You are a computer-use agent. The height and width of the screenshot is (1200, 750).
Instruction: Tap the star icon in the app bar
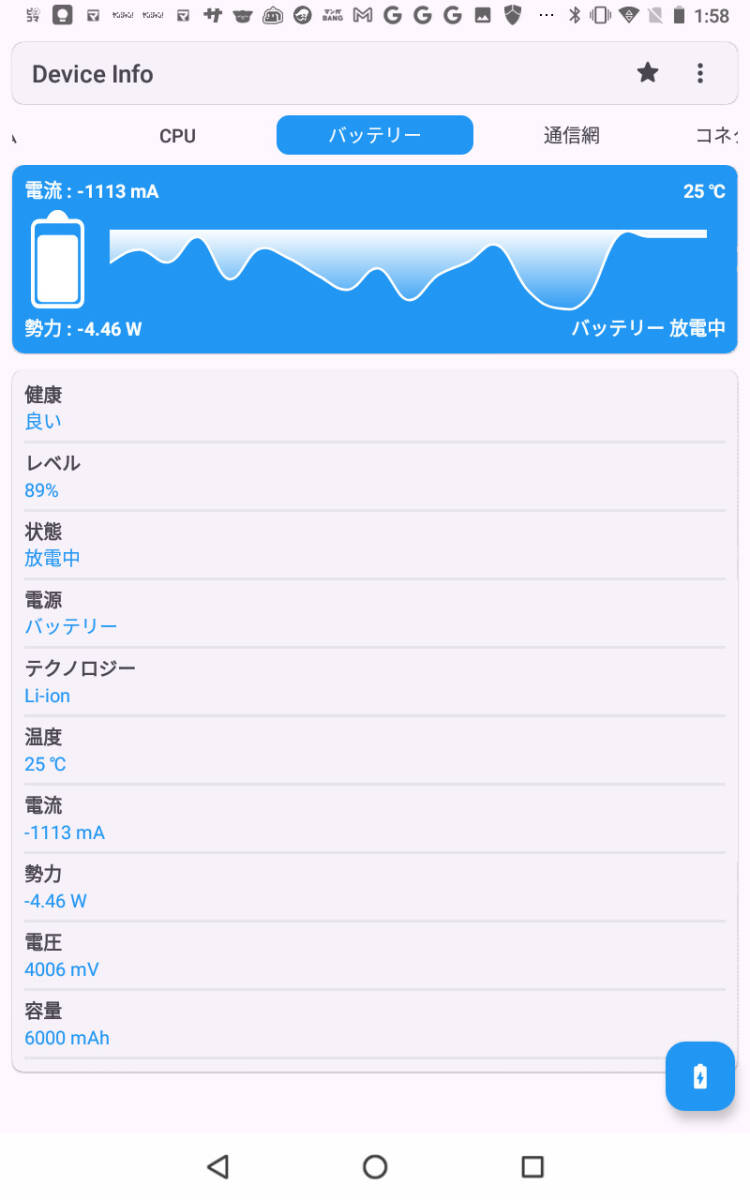click(648, 73)
